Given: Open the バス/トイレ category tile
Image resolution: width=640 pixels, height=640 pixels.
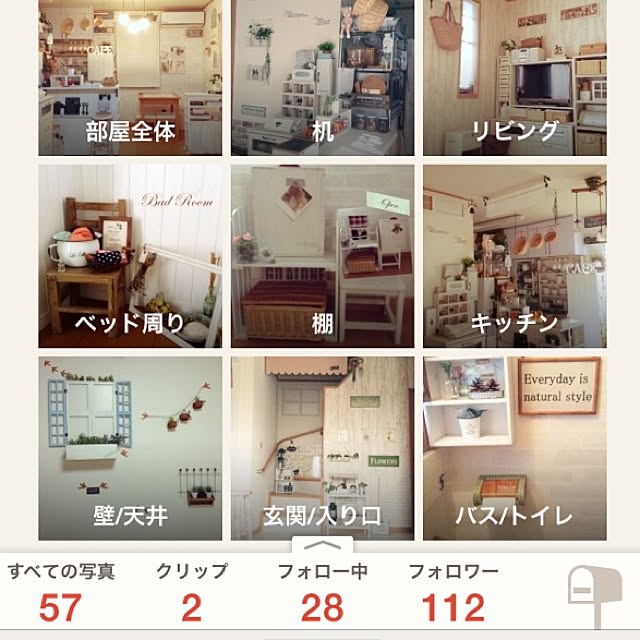Looking at the screenshot, I should (514, 448).
